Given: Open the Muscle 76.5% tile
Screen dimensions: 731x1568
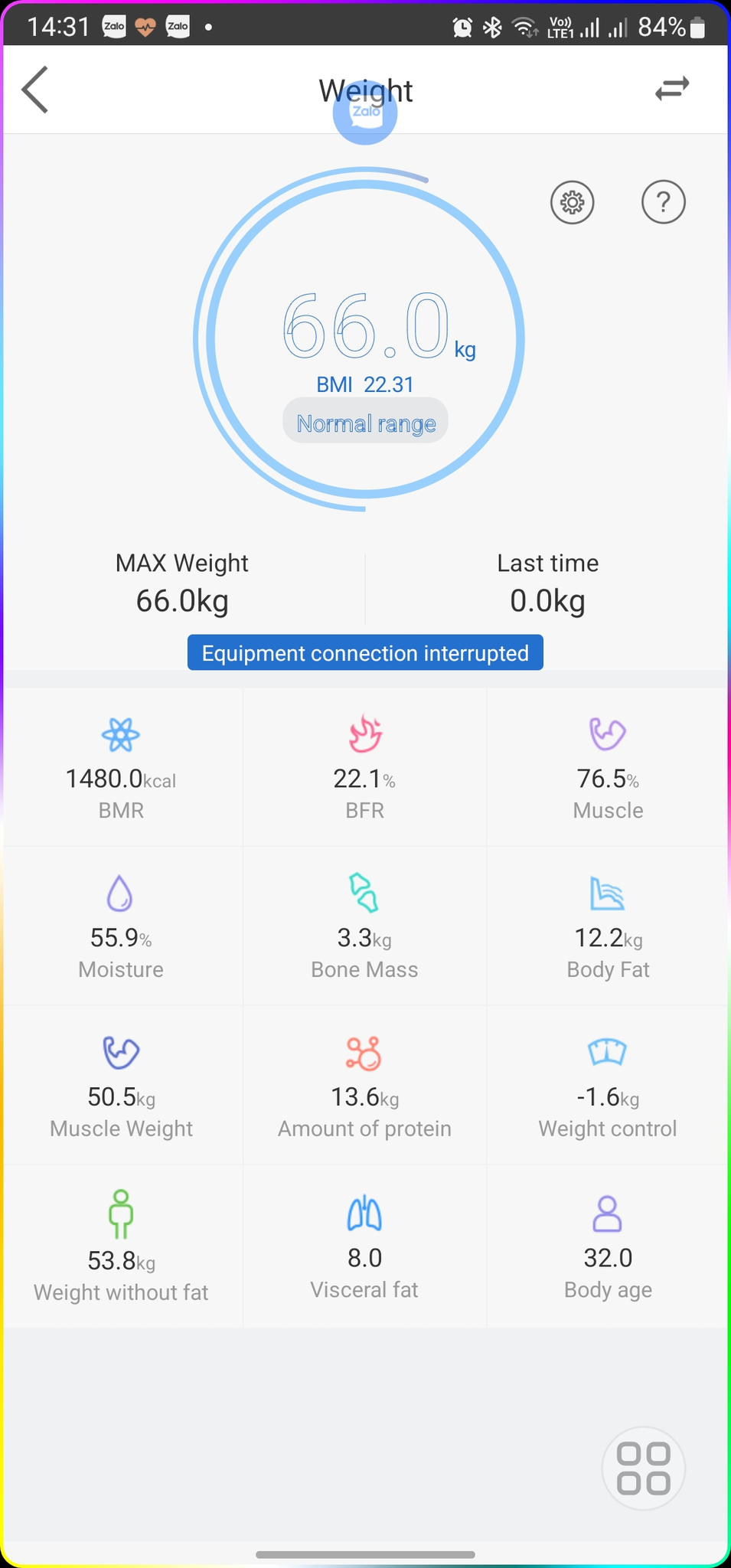Looking at the screenshot, I should point(608,769).
